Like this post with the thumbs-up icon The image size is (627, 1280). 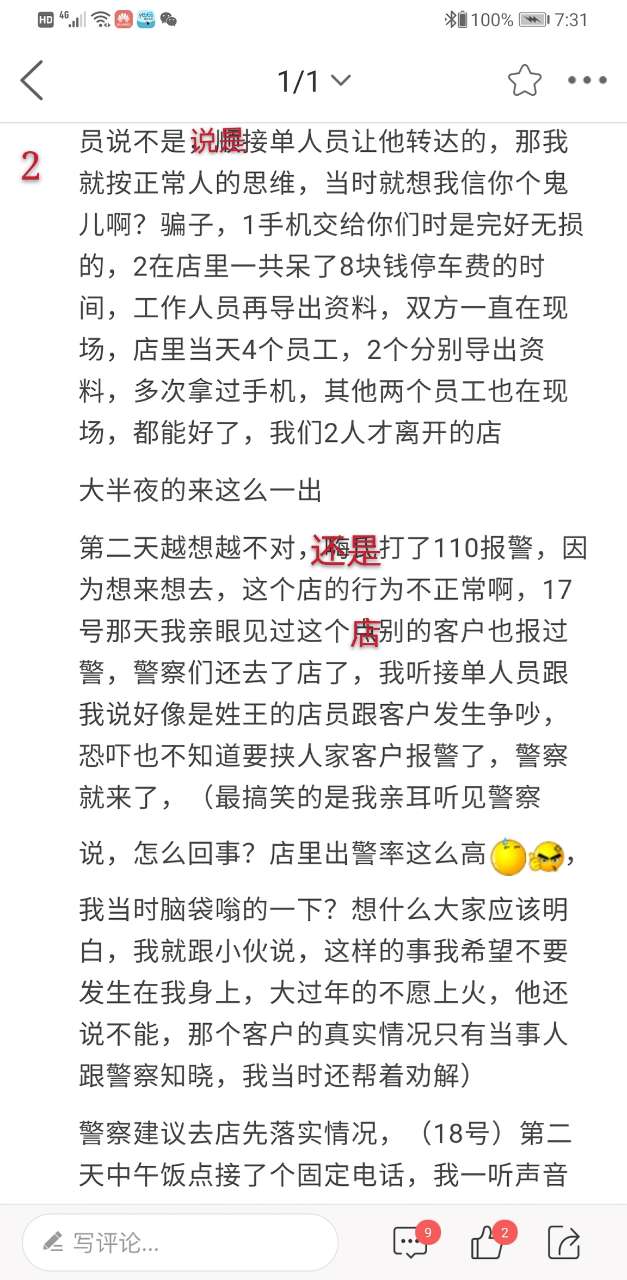pyautogui.click(x=488, y=1243)
